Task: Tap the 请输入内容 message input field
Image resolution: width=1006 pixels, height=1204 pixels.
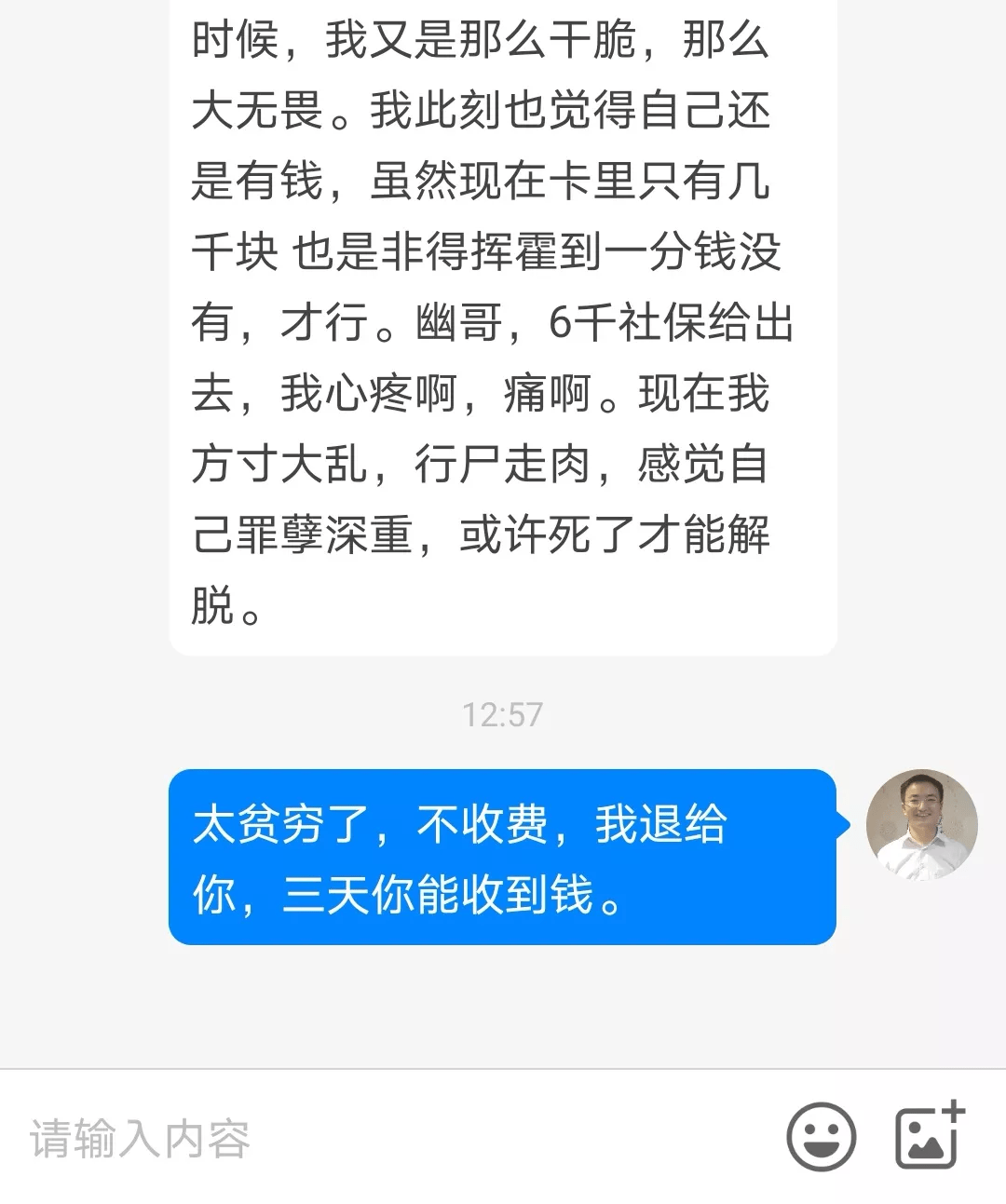Action: tap(373, 1138)
